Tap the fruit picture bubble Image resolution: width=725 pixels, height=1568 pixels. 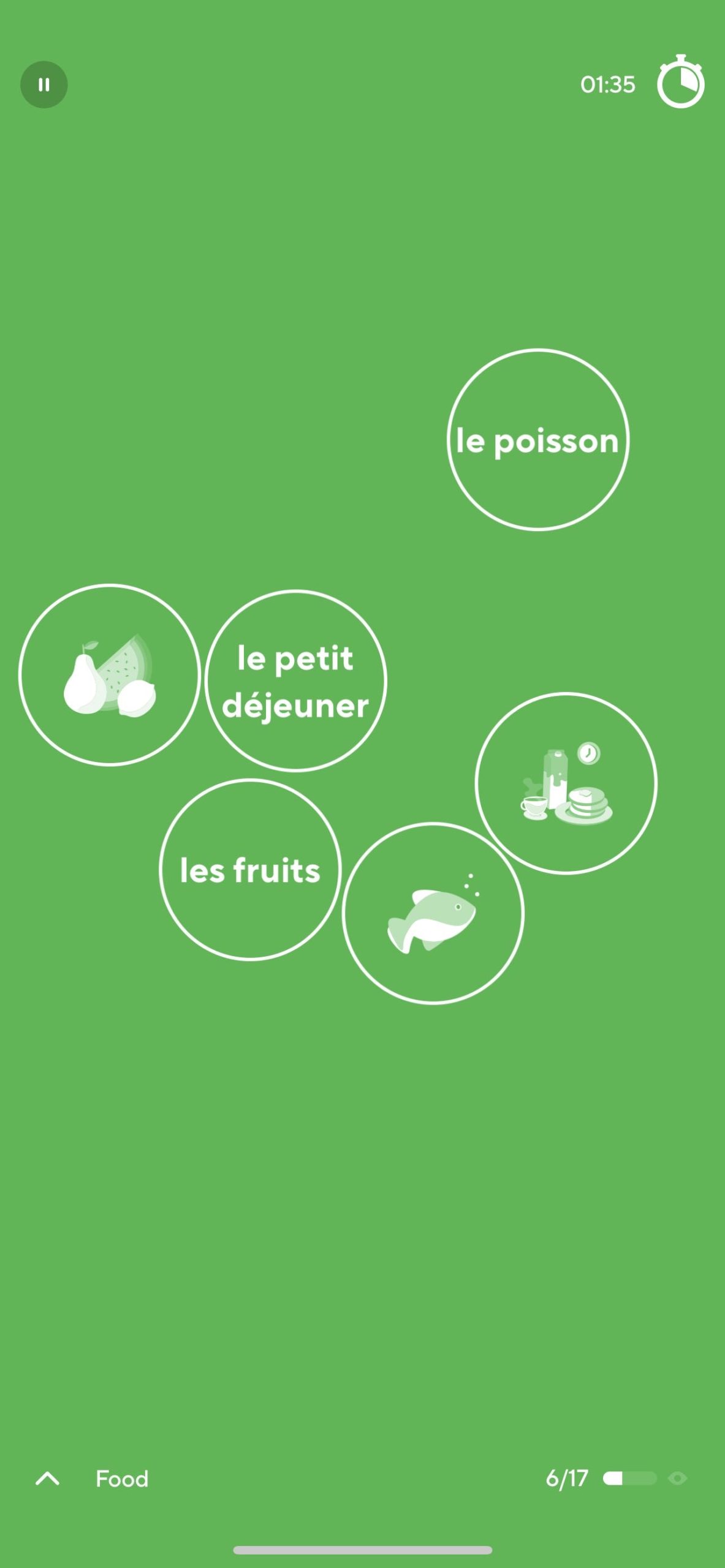coord(110,675)
